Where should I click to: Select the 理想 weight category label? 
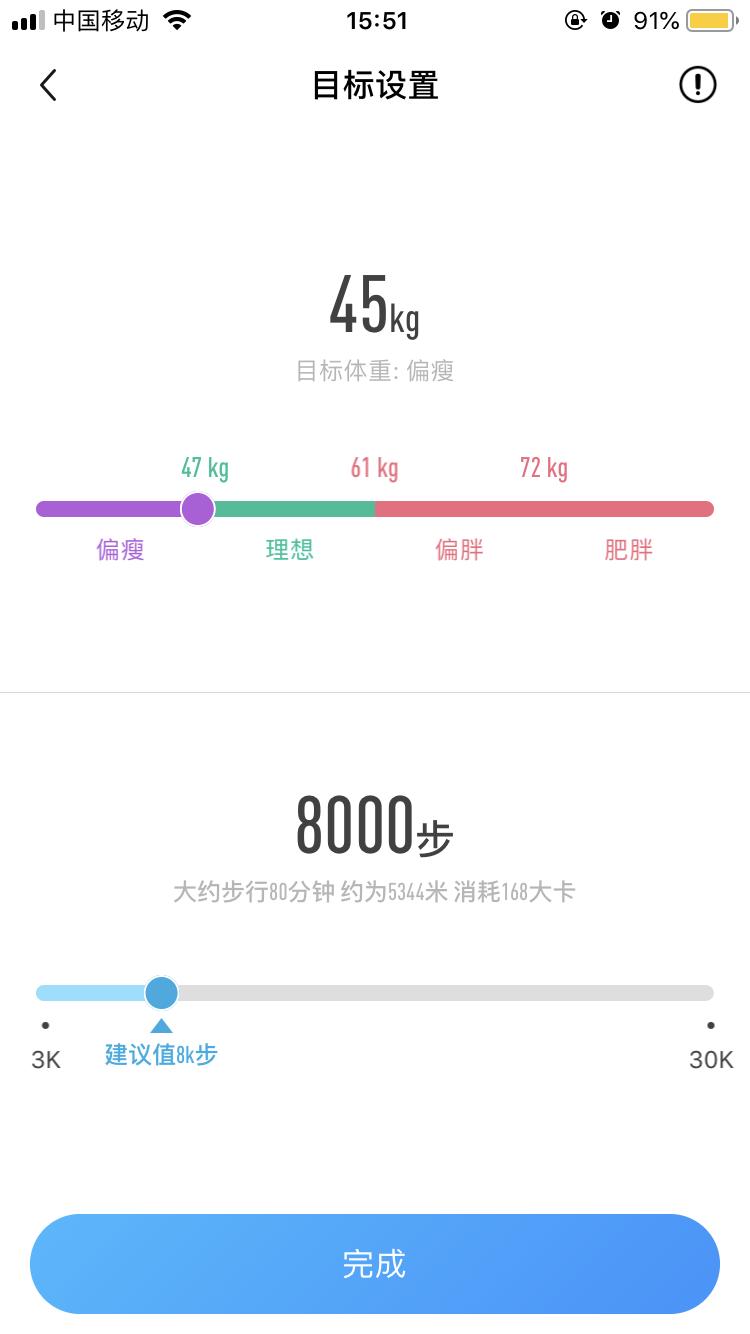(x=289, y=549)
